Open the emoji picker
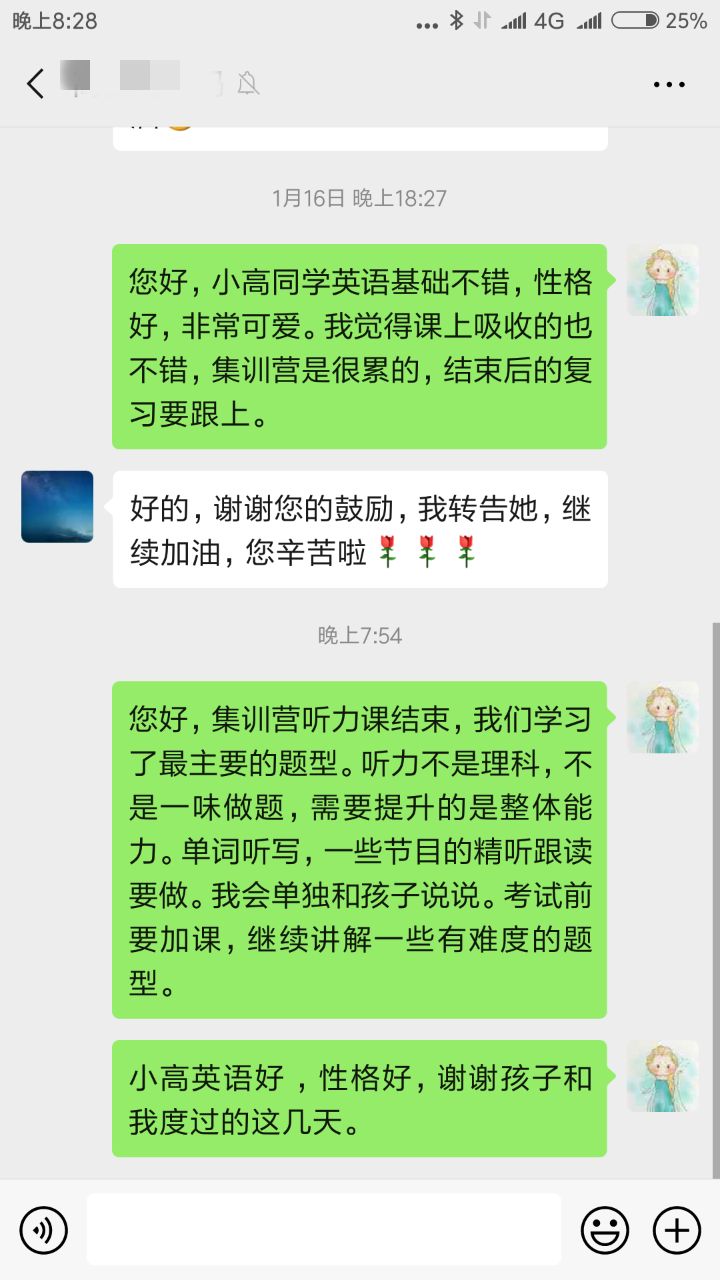The height and width of the screenshot is (1280, 720). coord(605,1230)
